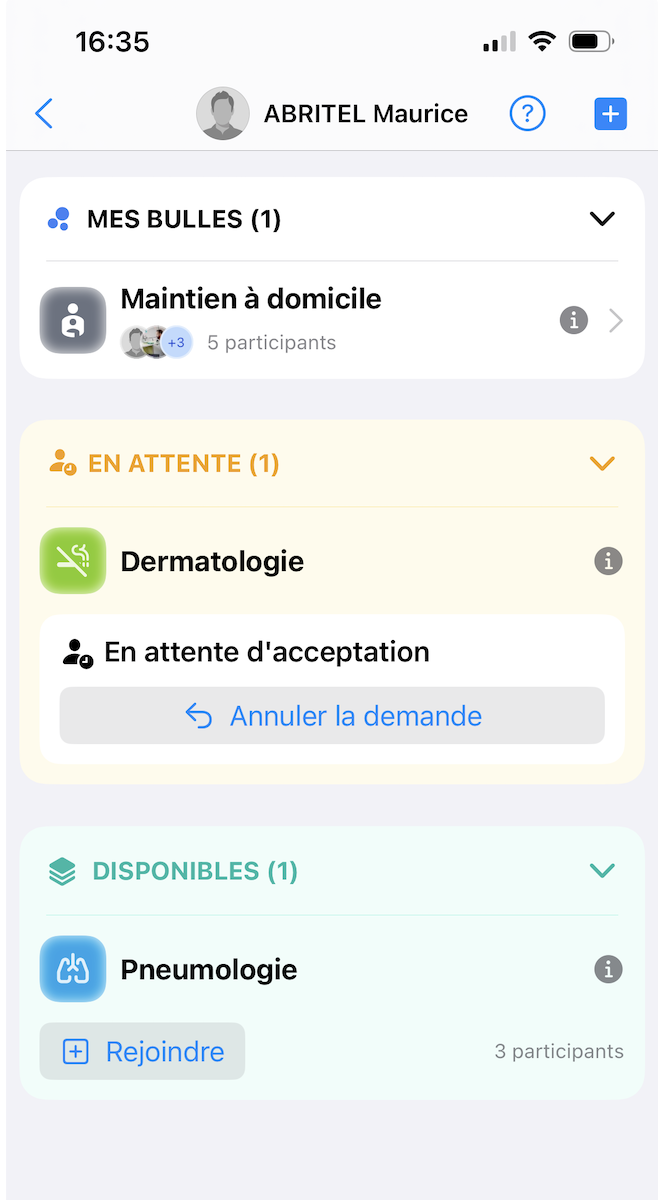Collapse the Disponibles section
Viewport: 658px width, 1200px height.
coord(602,871)
